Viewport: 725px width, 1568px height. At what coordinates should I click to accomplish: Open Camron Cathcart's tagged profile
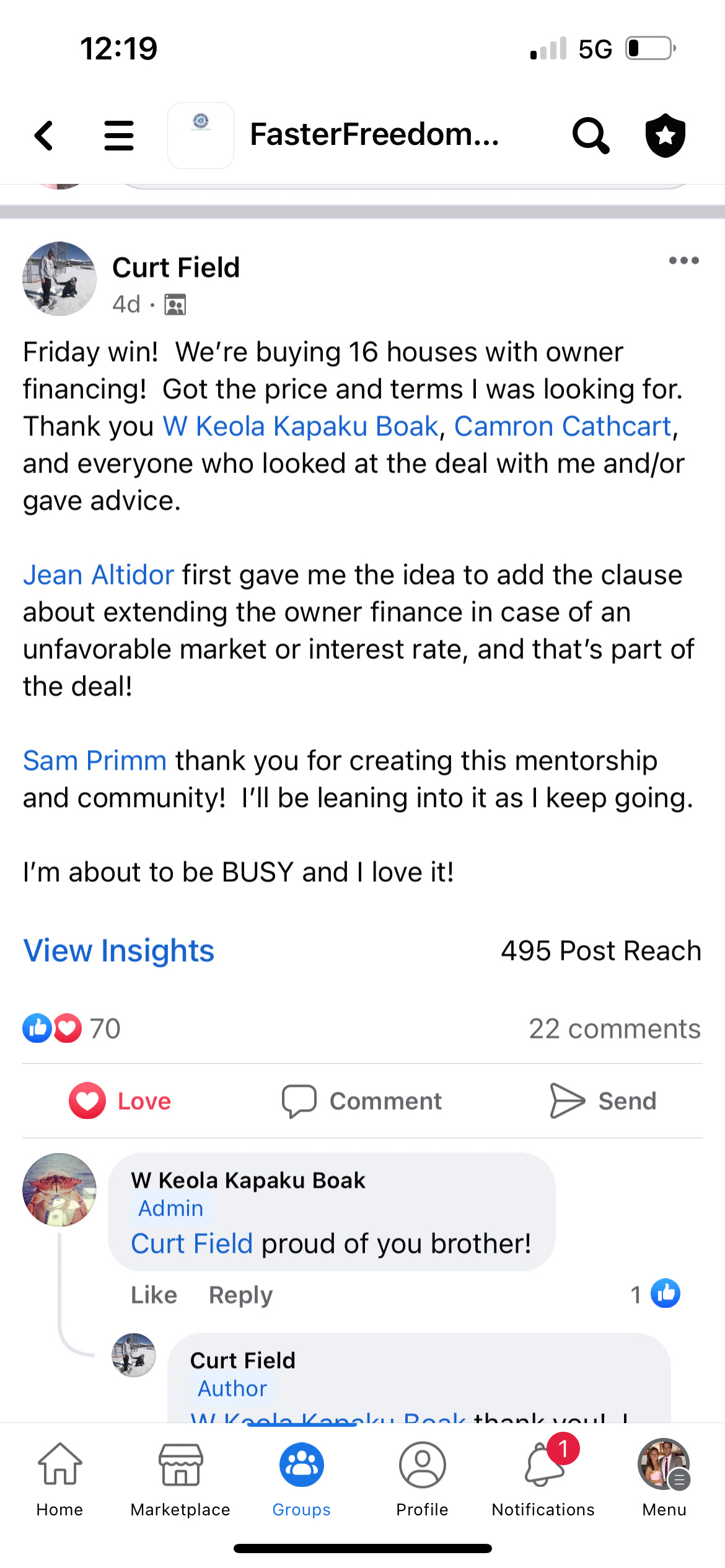coord(563,427)
